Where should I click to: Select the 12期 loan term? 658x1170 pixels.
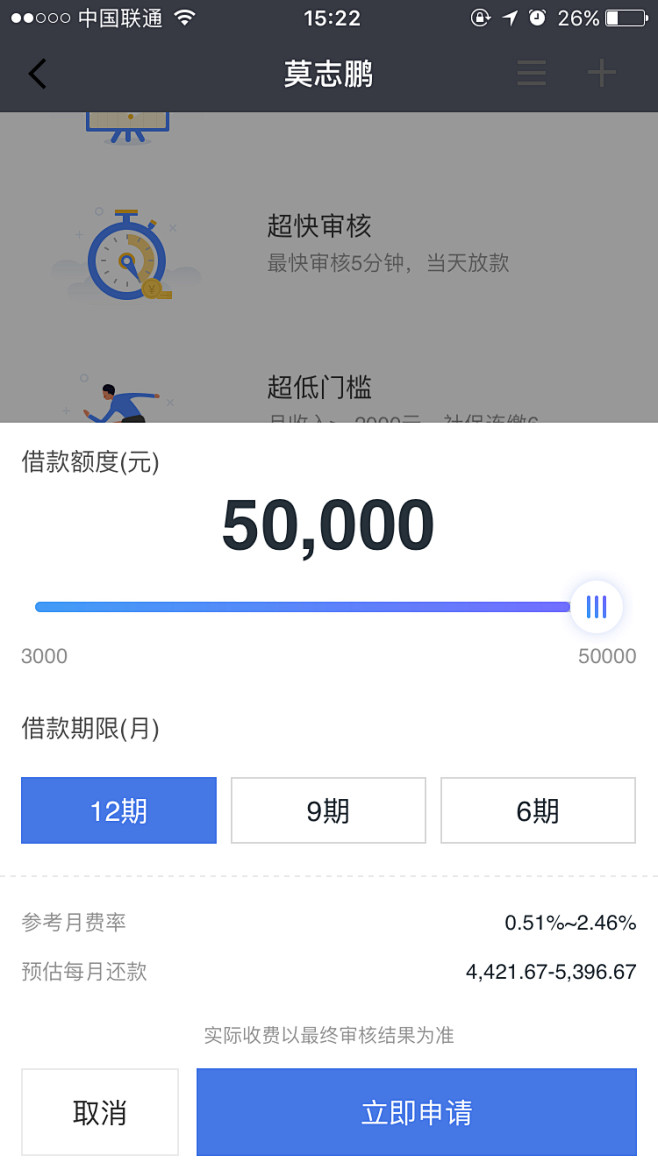pyautogui.click(x=119, y=810)
